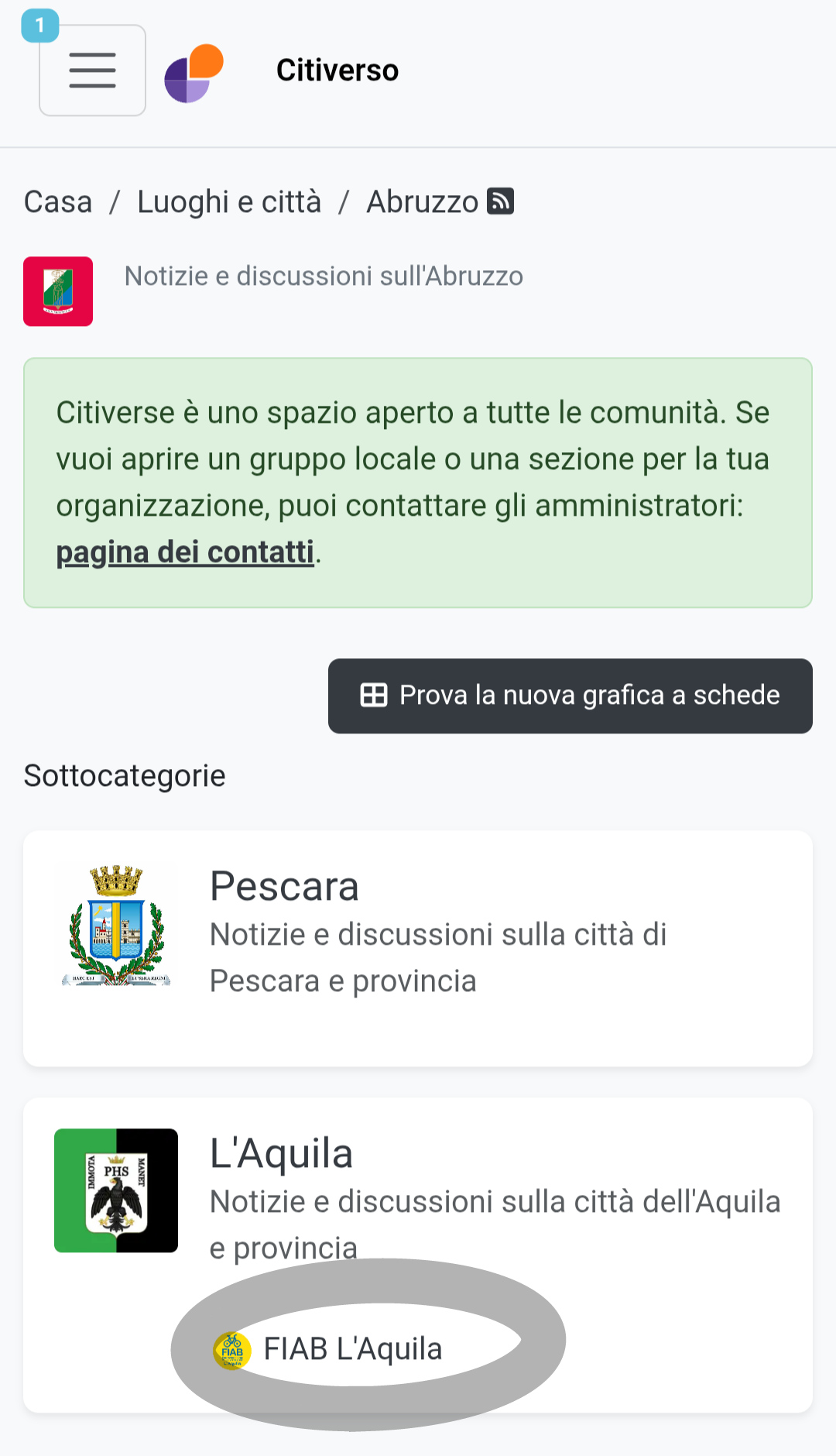The image size is (836, 1456).
Task: Open the pagina dei contatti link
Action: pos(185,551)
